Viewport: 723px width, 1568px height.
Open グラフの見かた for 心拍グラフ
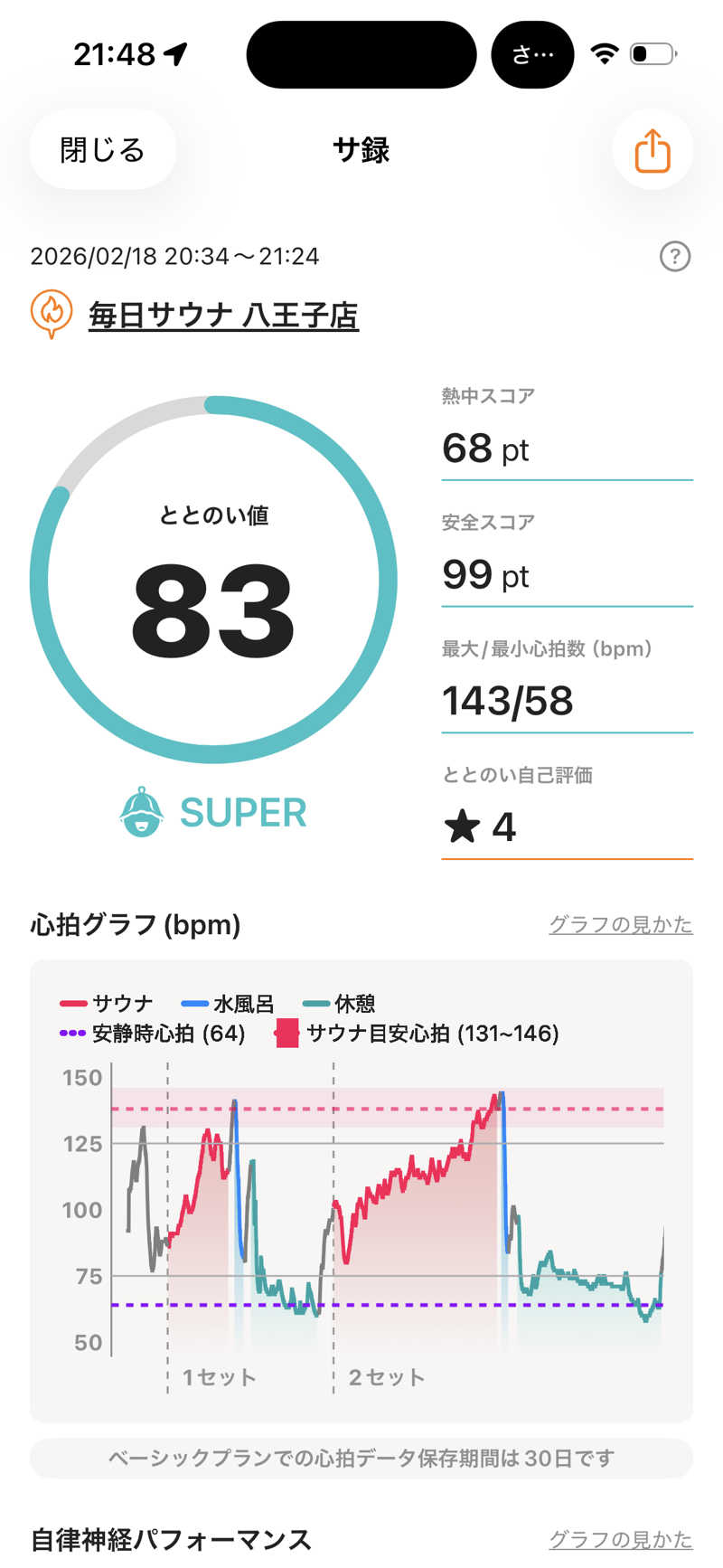pyautogui.click(x=620, y=924)
